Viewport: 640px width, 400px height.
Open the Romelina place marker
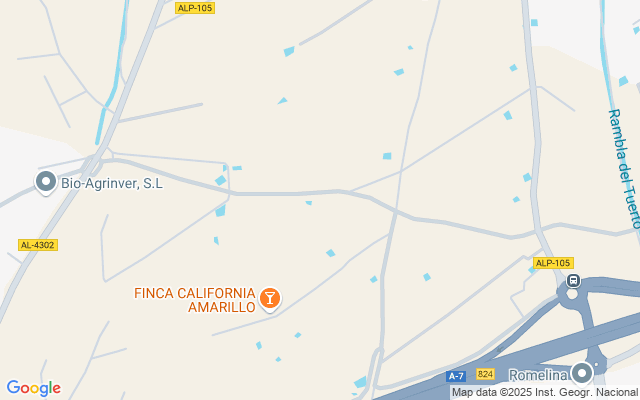(581, 375)
